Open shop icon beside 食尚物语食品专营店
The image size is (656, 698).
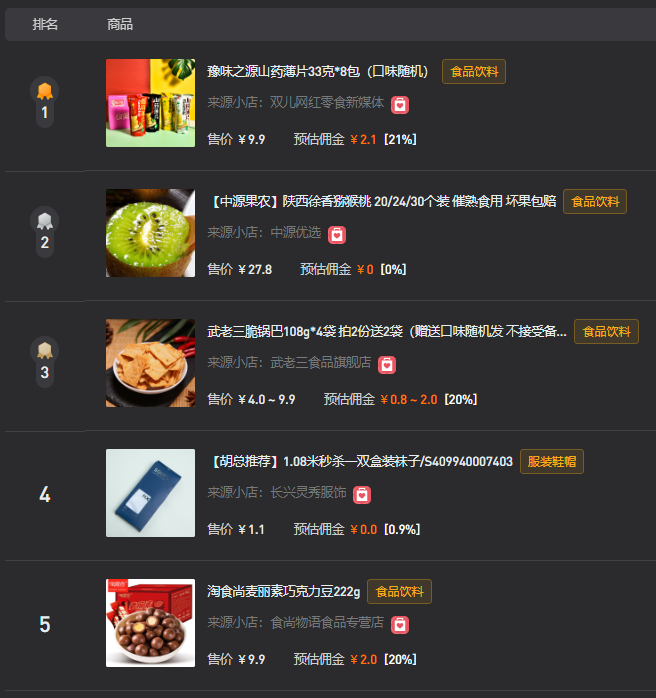coord(399,624)
